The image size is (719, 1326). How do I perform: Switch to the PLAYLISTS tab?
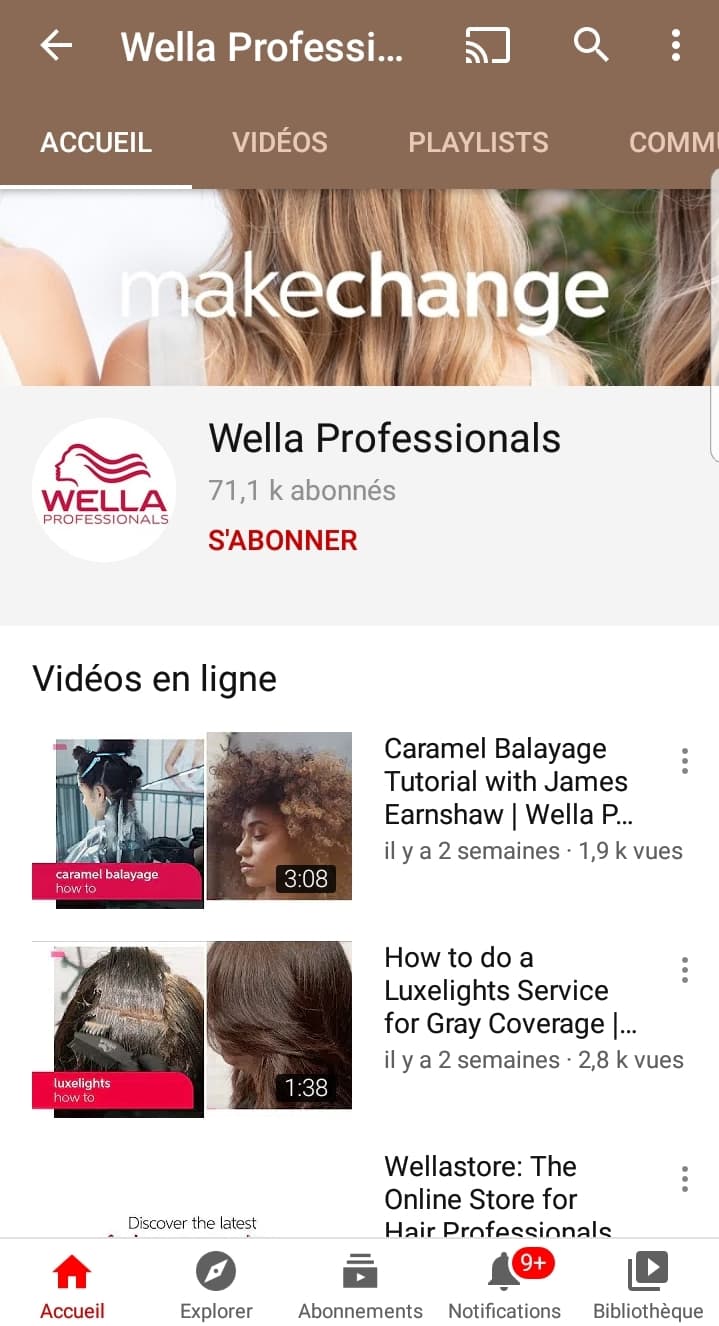[x=478, y=142]
